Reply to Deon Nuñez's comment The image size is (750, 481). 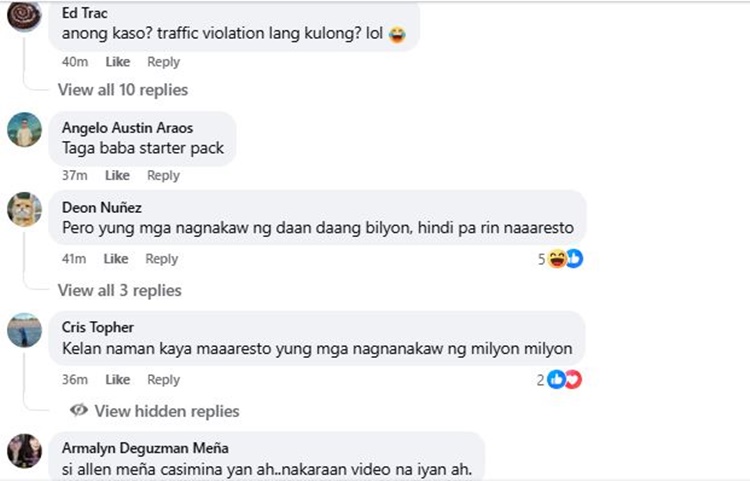click(x=161, y=259)
